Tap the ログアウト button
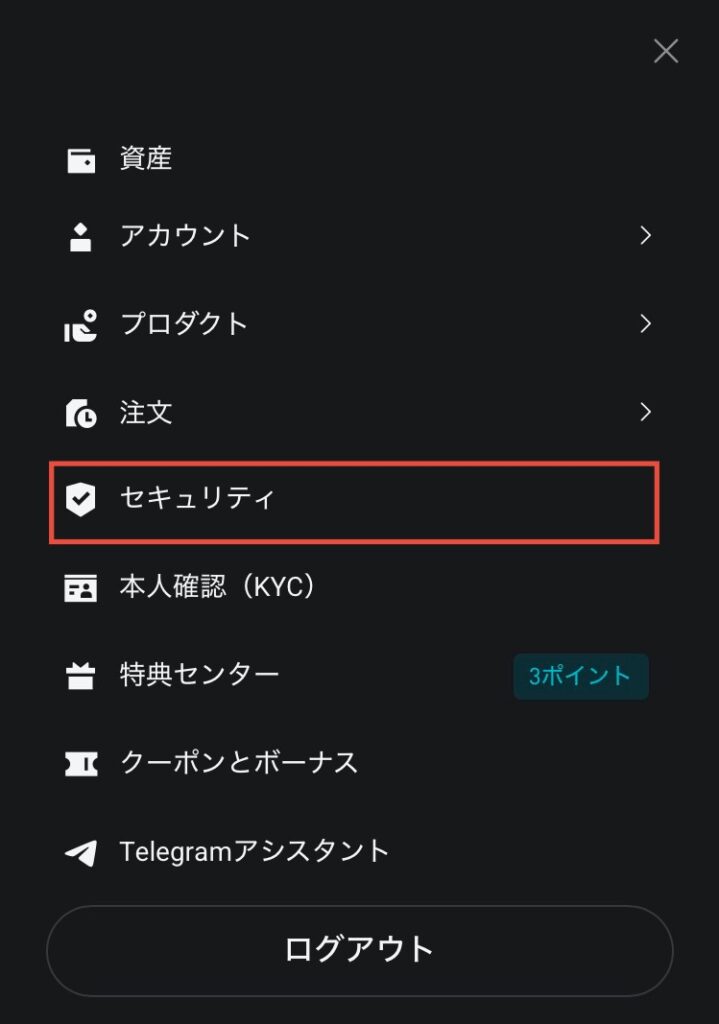This screenshot has width=719, height=1024. [359, 949]
